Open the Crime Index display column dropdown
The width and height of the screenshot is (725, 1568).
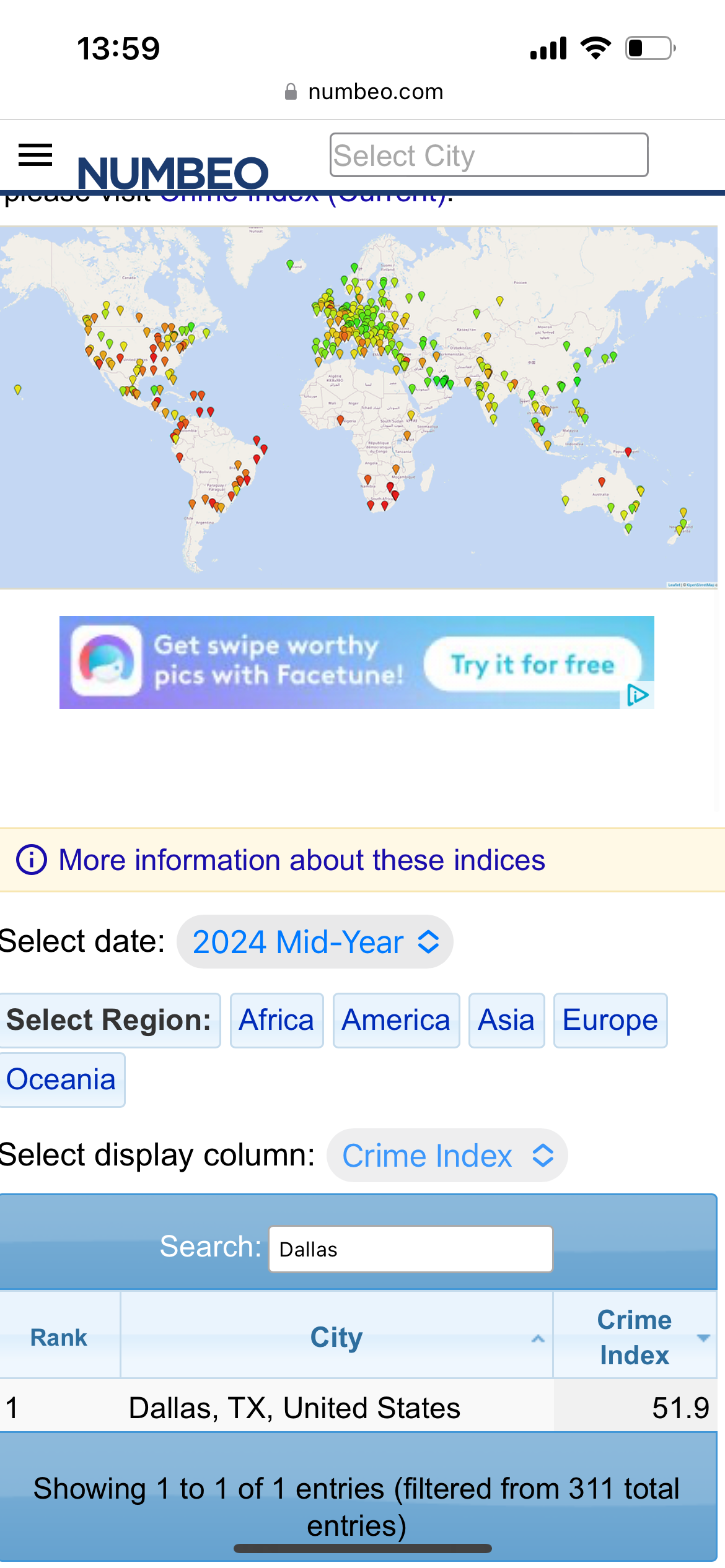click(x=447, y=1156)
